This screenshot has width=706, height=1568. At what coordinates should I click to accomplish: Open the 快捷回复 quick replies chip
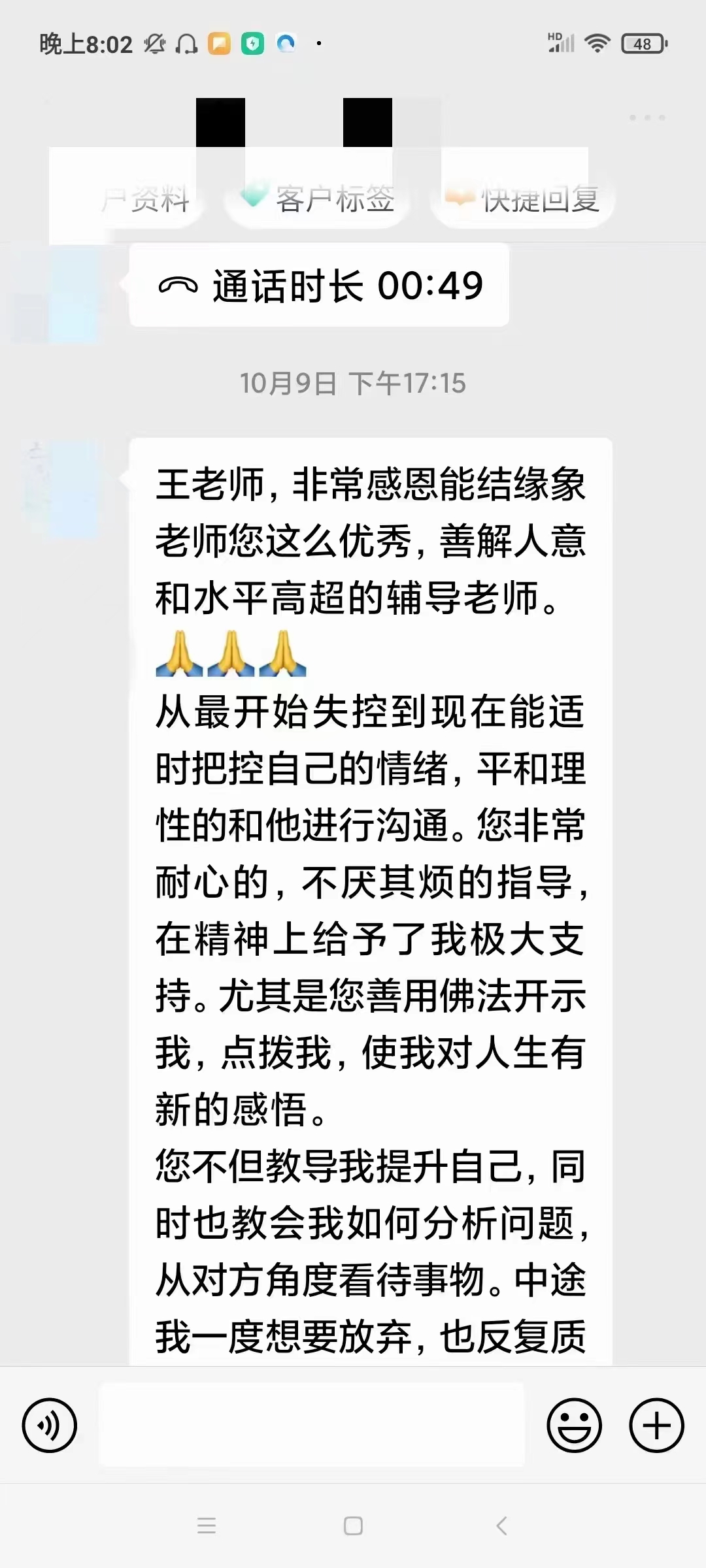click(x=523, y=199)
